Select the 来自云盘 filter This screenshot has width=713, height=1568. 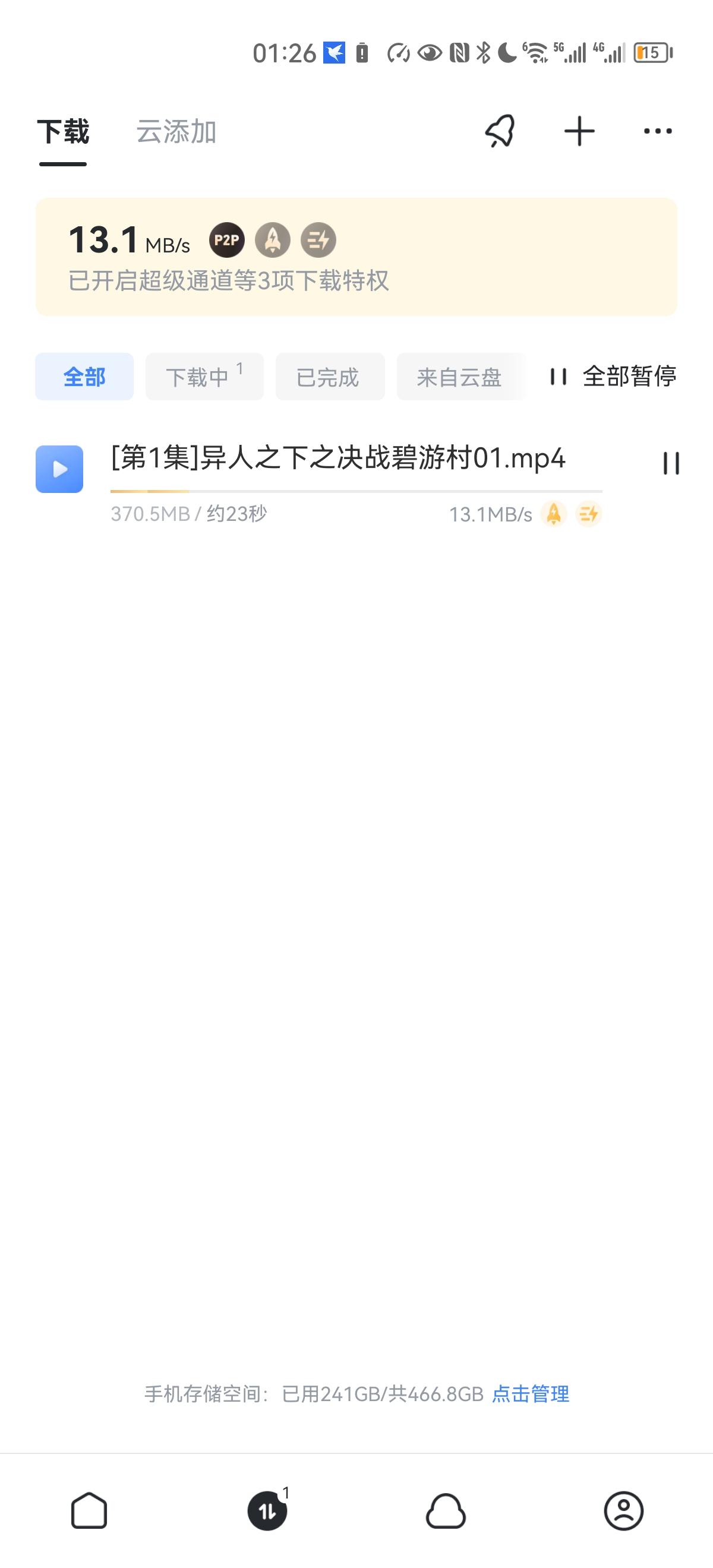(461, 376)
